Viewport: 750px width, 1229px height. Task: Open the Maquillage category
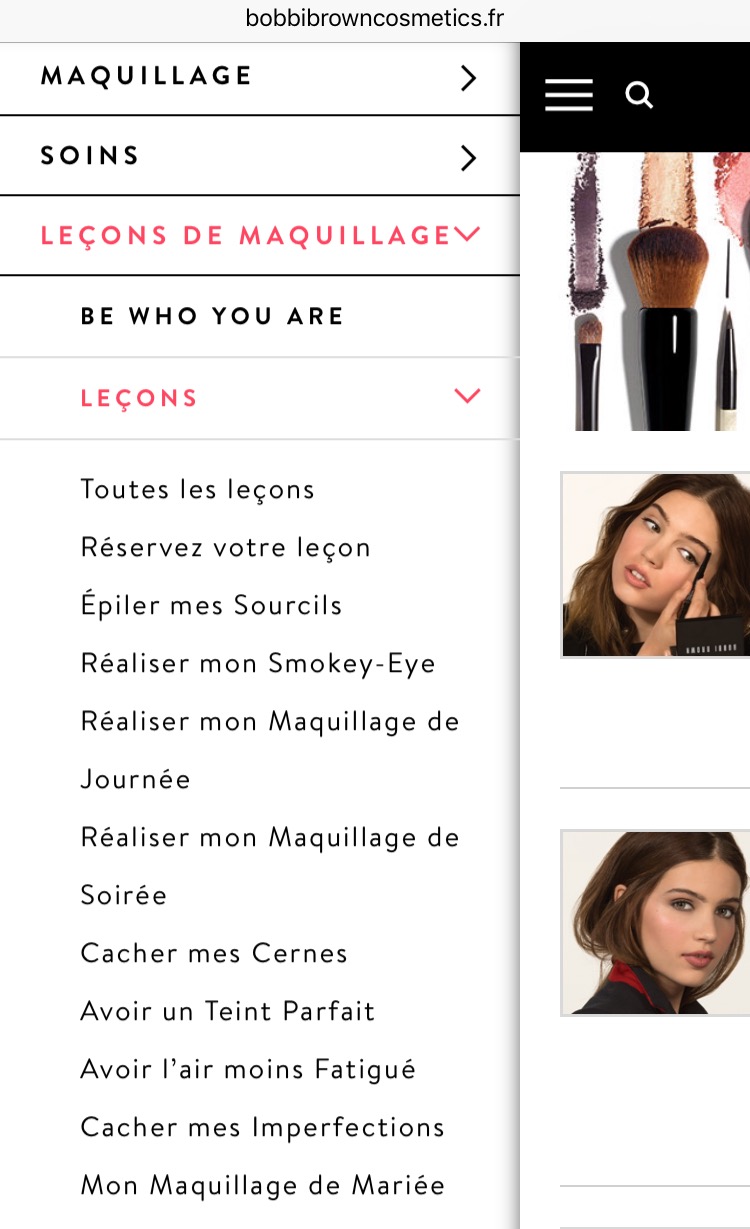click(x=260, y=76)
